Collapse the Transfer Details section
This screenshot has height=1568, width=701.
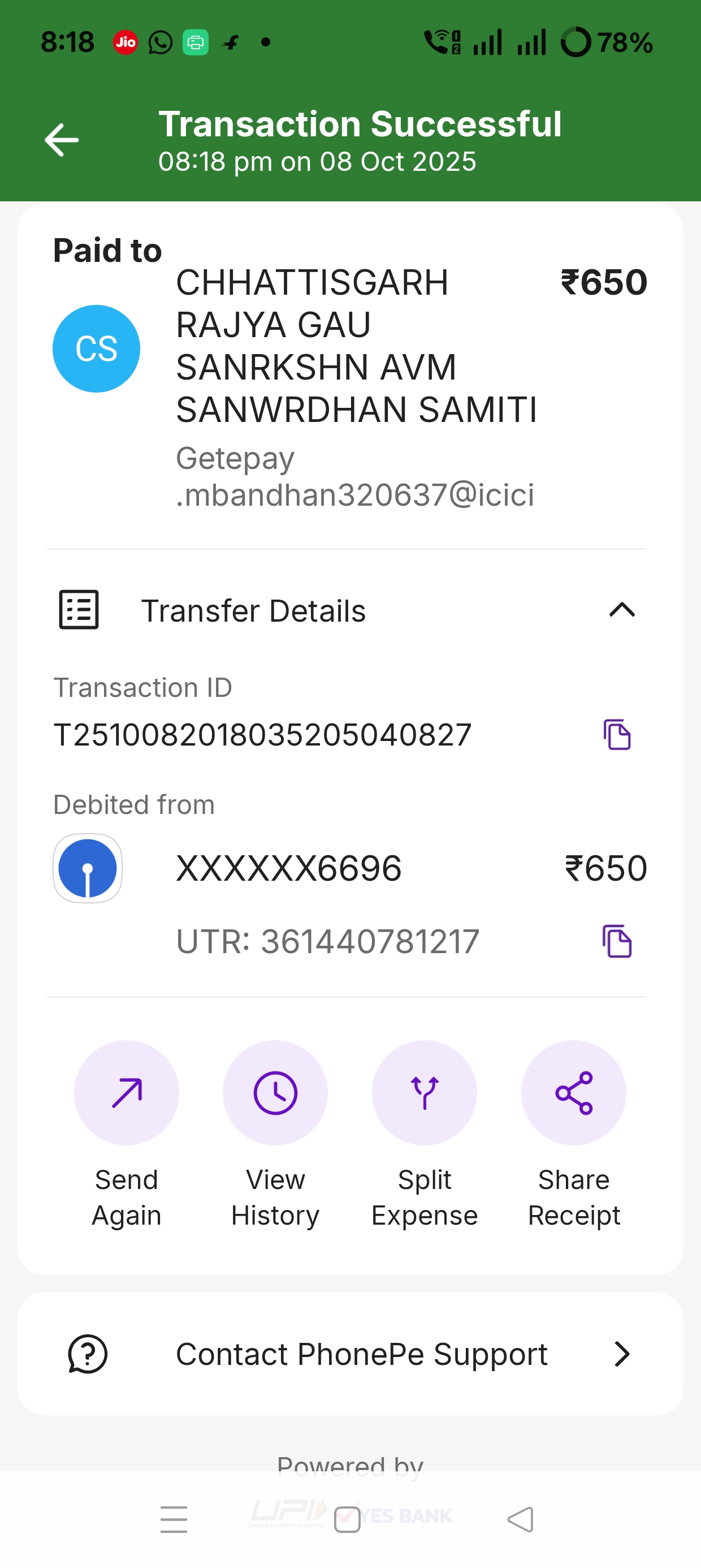(x=621, y=610)
